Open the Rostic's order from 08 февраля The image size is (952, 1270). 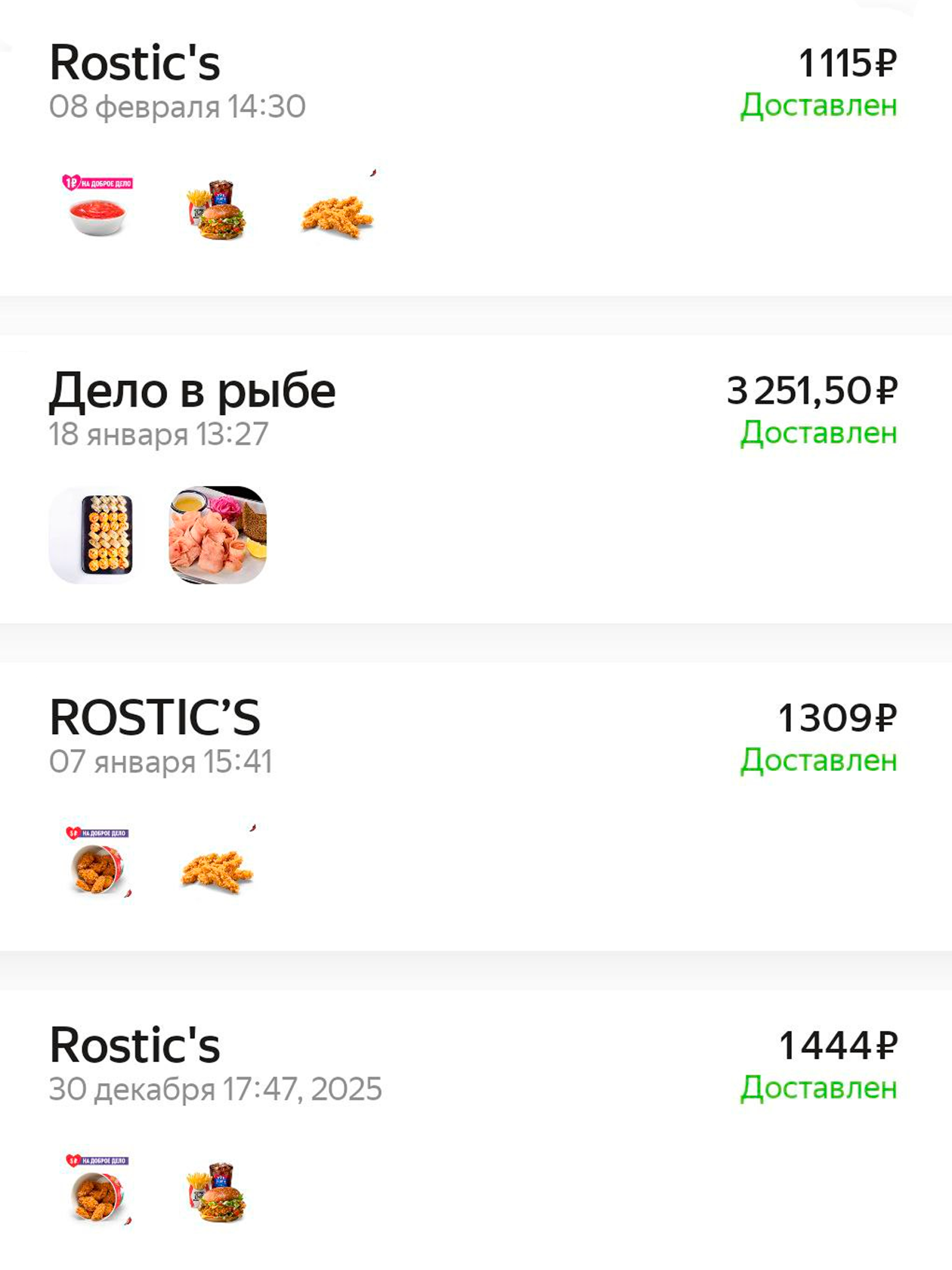tap(135, 63)
